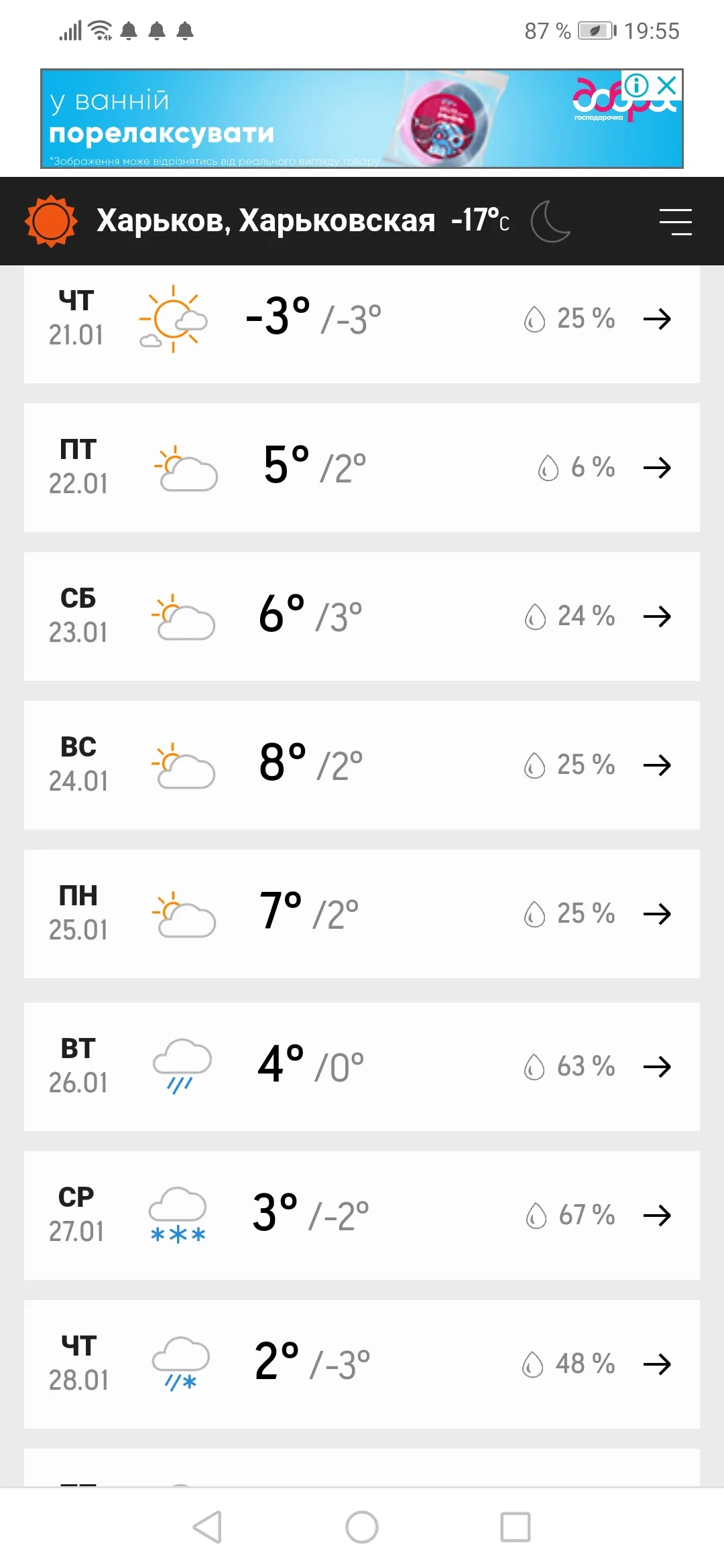
Task: Select the snowfall icon for СР 27.01
Action: point(178,1213)
